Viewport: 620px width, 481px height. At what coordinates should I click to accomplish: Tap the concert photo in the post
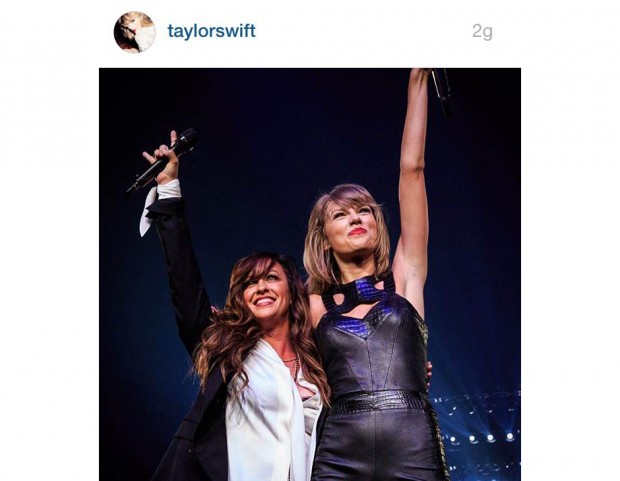(x=309, y=274)
